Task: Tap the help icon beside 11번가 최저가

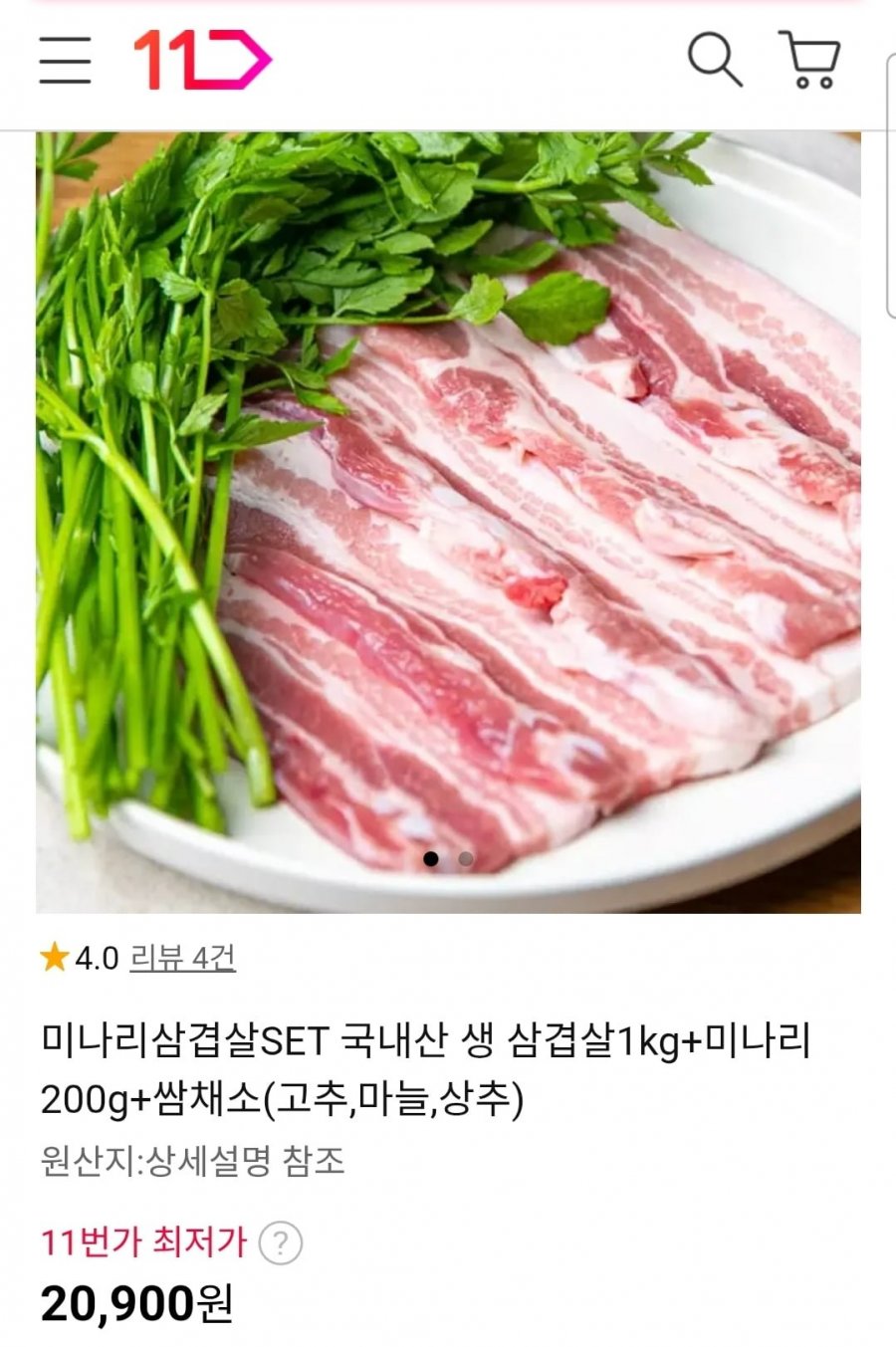Action: coord(280,1243)
